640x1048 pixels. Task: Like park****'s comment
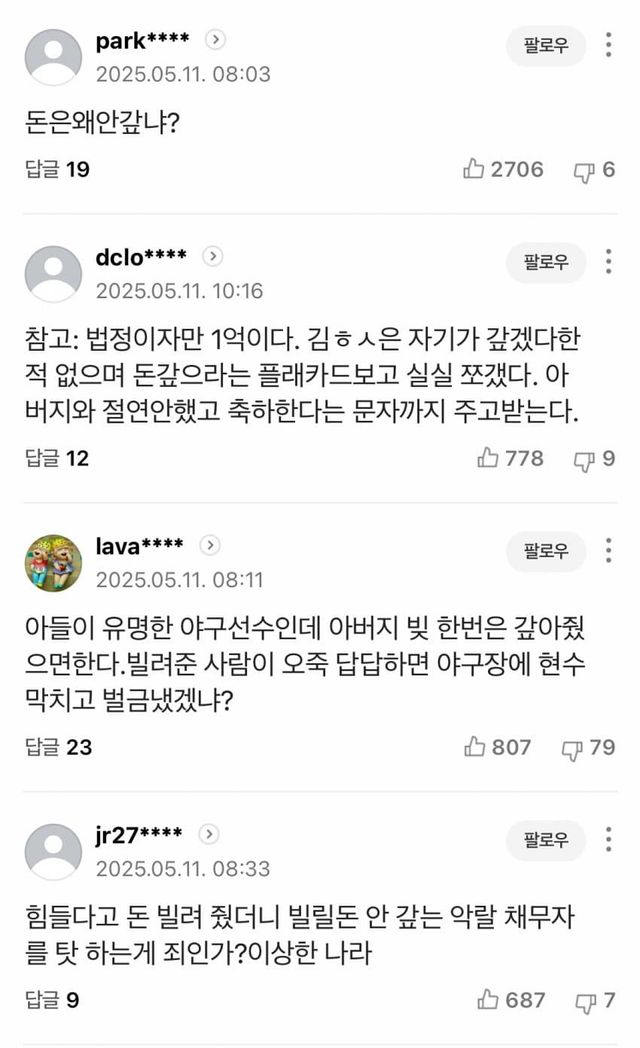point(503,169)
